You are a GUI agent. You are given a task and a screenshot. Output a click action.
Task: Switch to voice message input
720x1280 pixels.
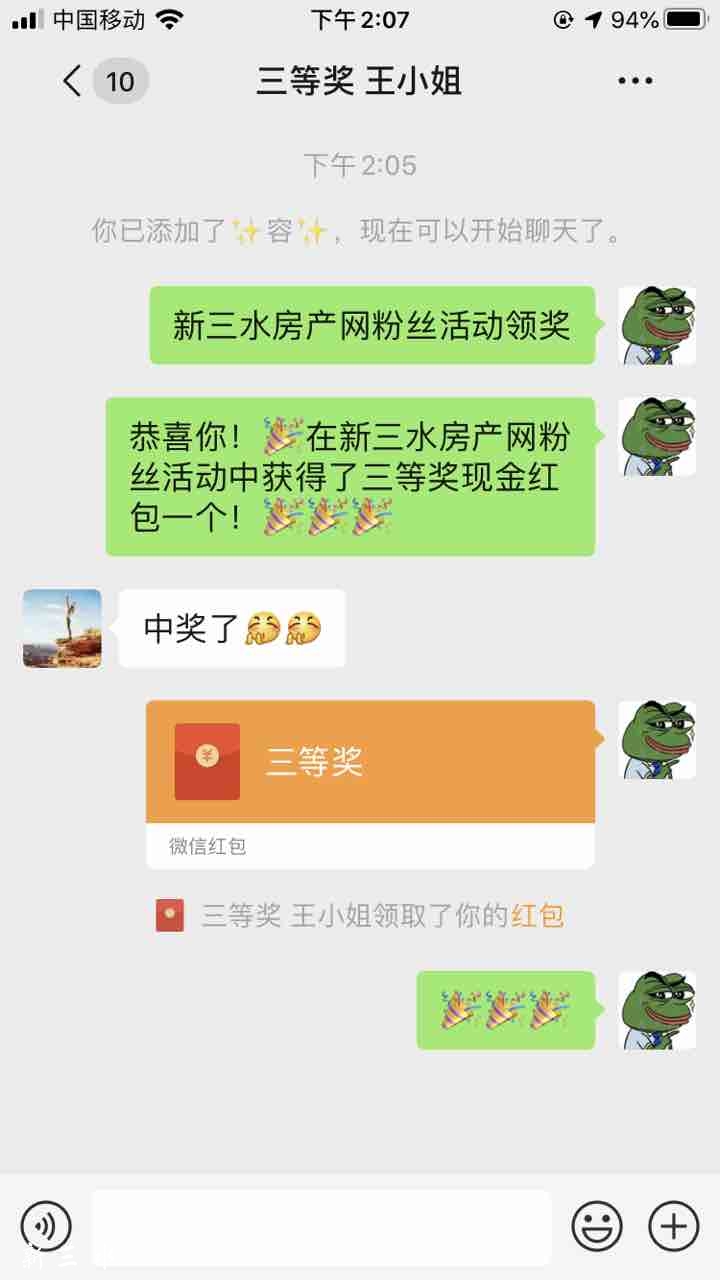coord(46,1226)
